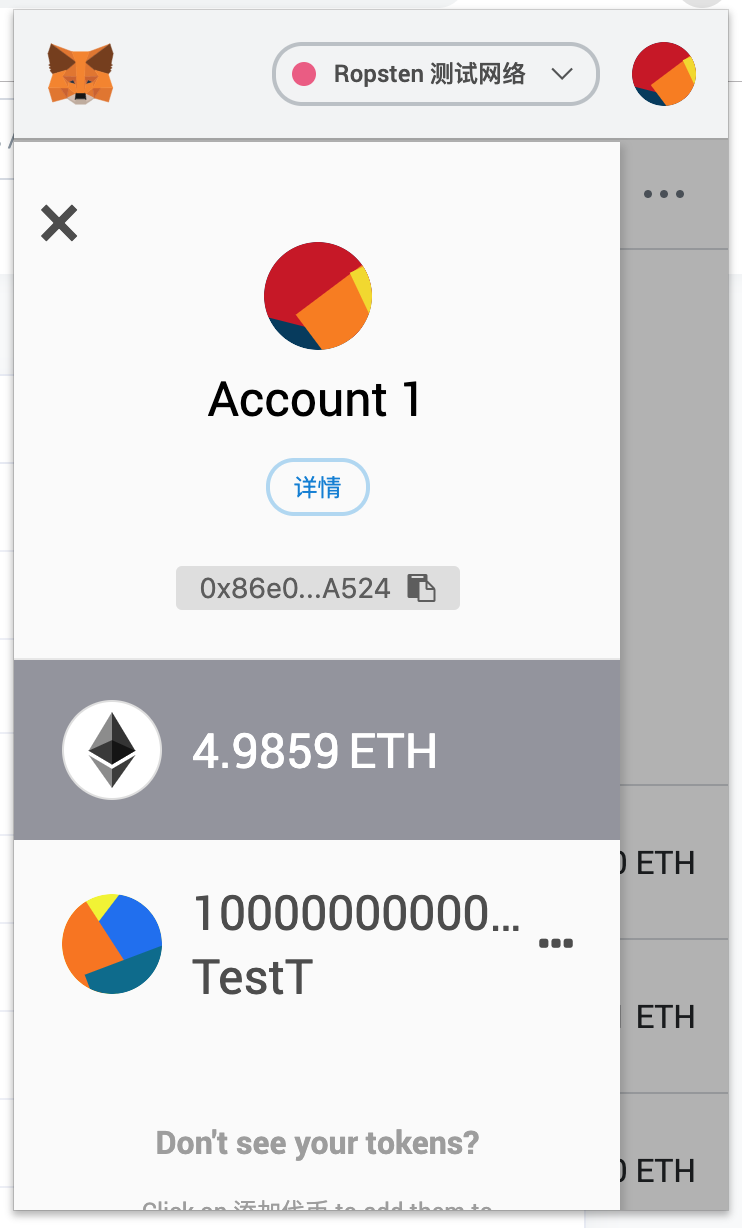
Task: Open account 详情 details
Action: pos(318,488)
